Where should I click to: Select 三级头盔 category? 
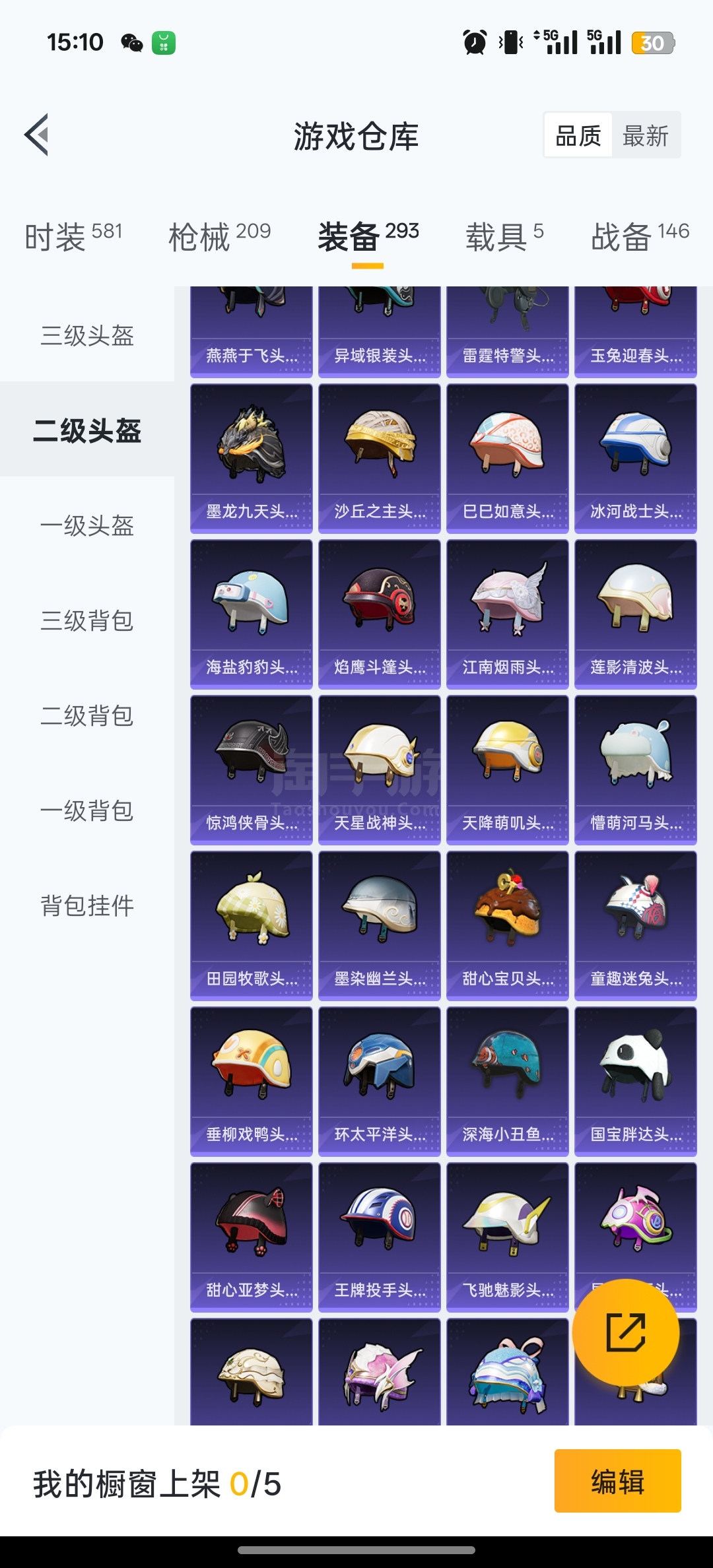[87, 335]
